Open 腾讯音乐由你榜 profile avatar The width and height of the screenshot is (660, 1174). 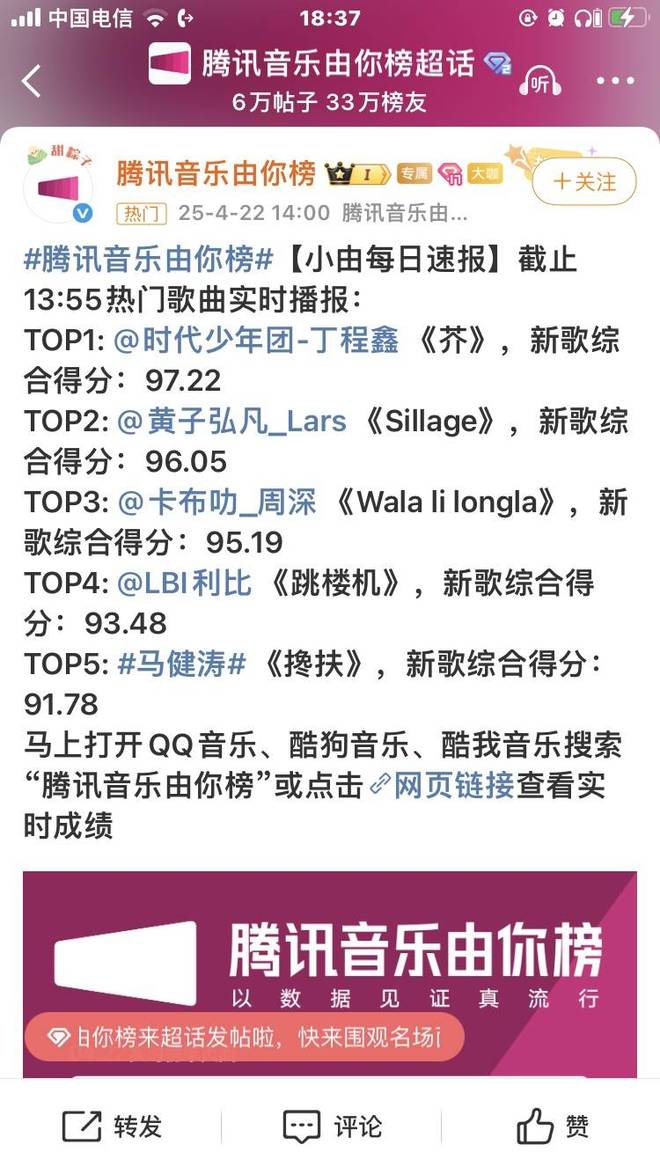[65, 188]
